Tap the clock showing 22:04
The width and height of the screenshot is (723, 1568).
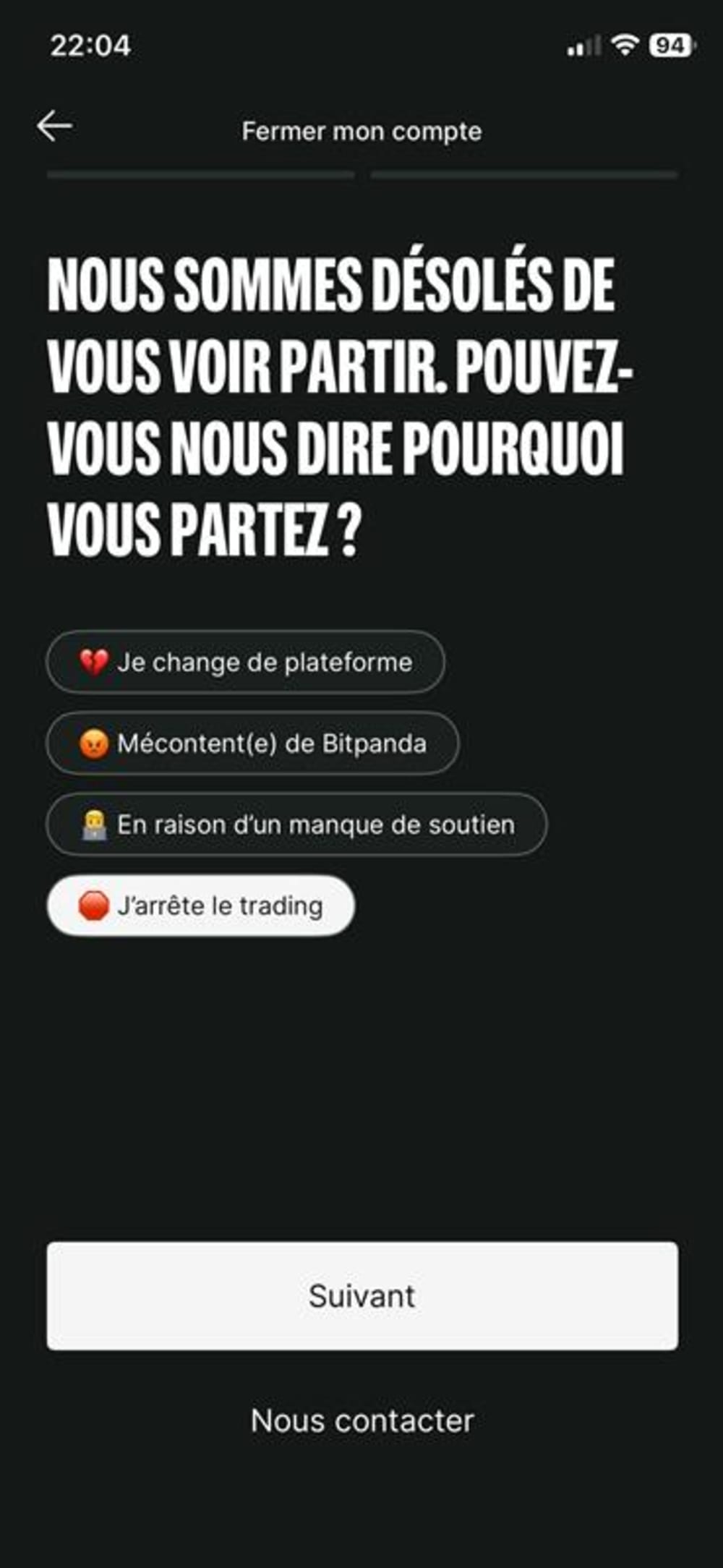point(90,46)
